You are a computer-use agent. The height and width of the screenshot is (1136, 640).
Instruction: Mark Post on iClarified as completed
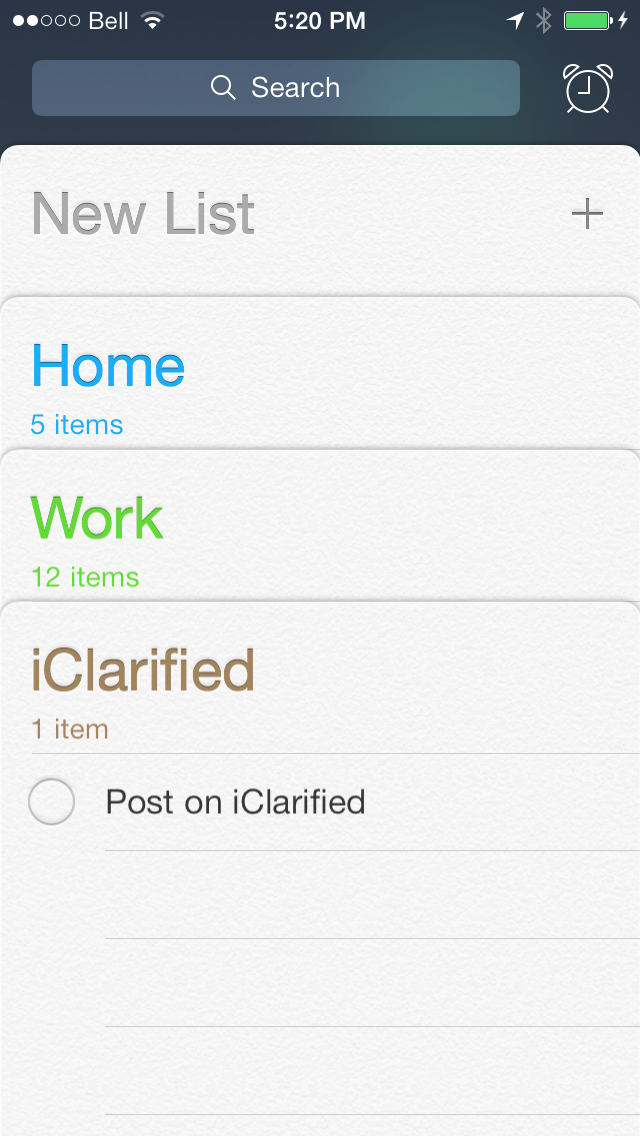click(x=52, y=802)
